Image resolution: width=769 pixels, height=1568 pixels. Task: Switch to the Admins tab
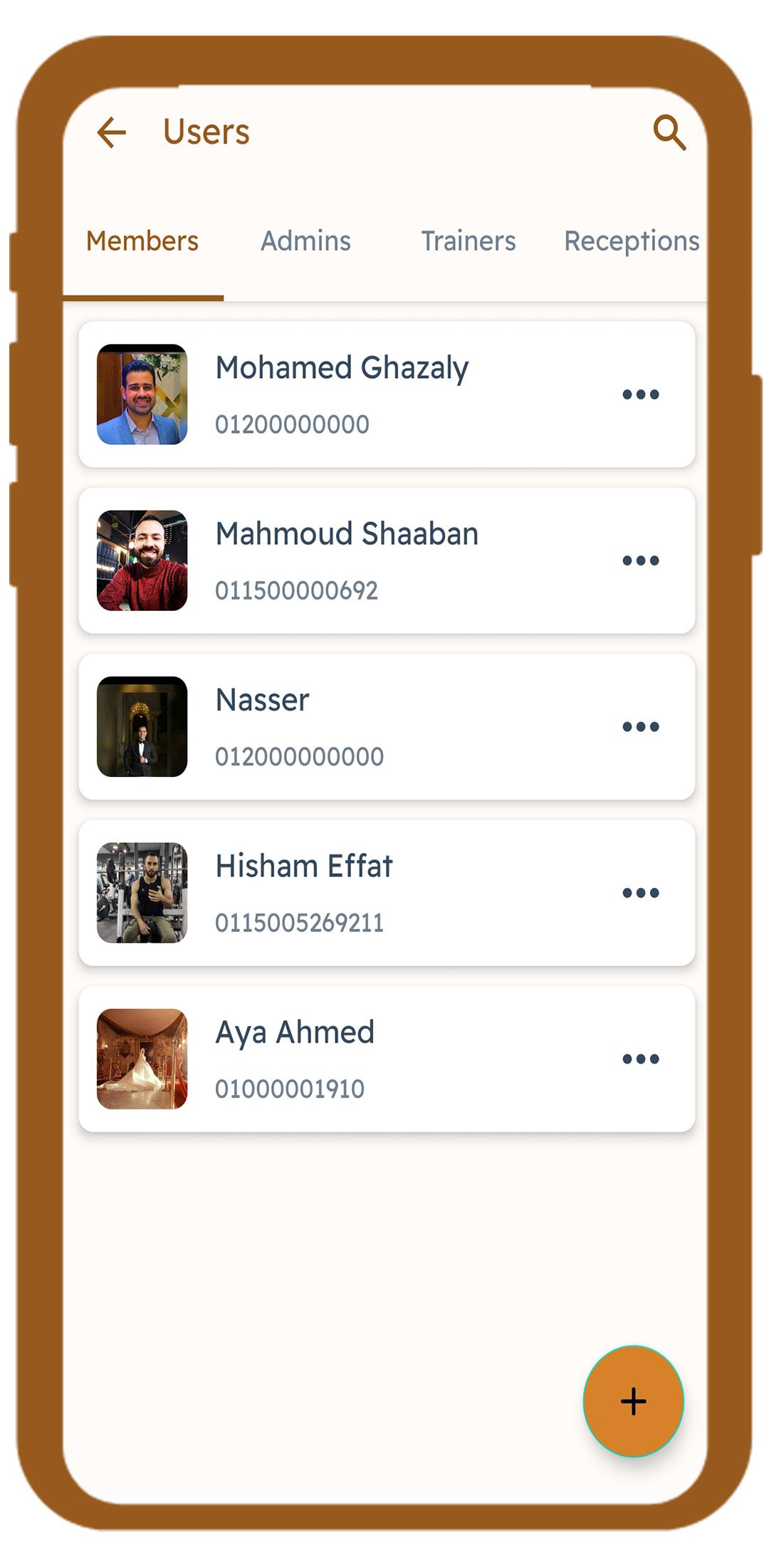coord(305,241)
